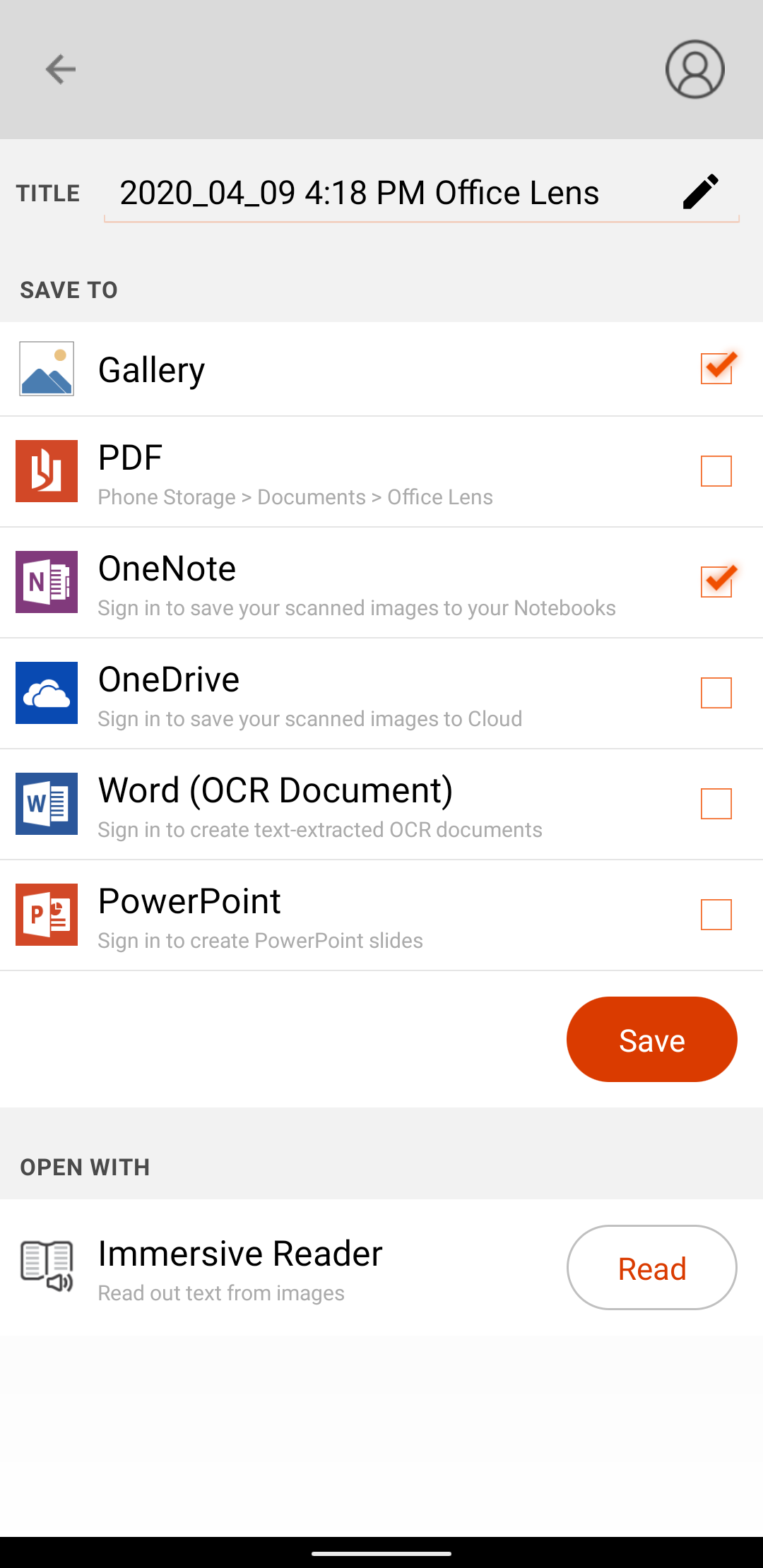The width and height of the screenshot is (763, 1568).
Task: Check Word (OCR Document) option
Action: (716, 804)
